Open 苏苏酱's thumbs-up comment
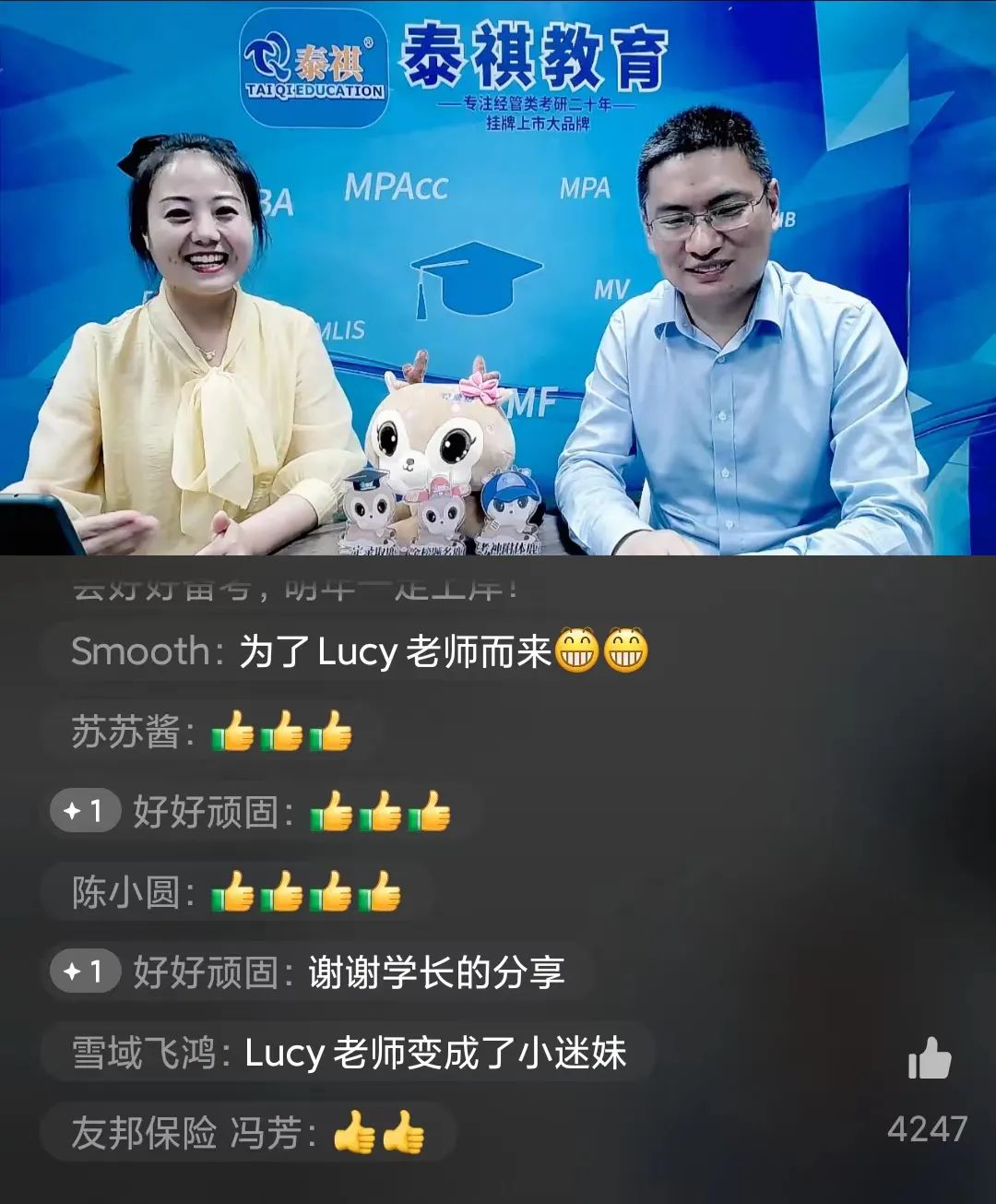 212,733
